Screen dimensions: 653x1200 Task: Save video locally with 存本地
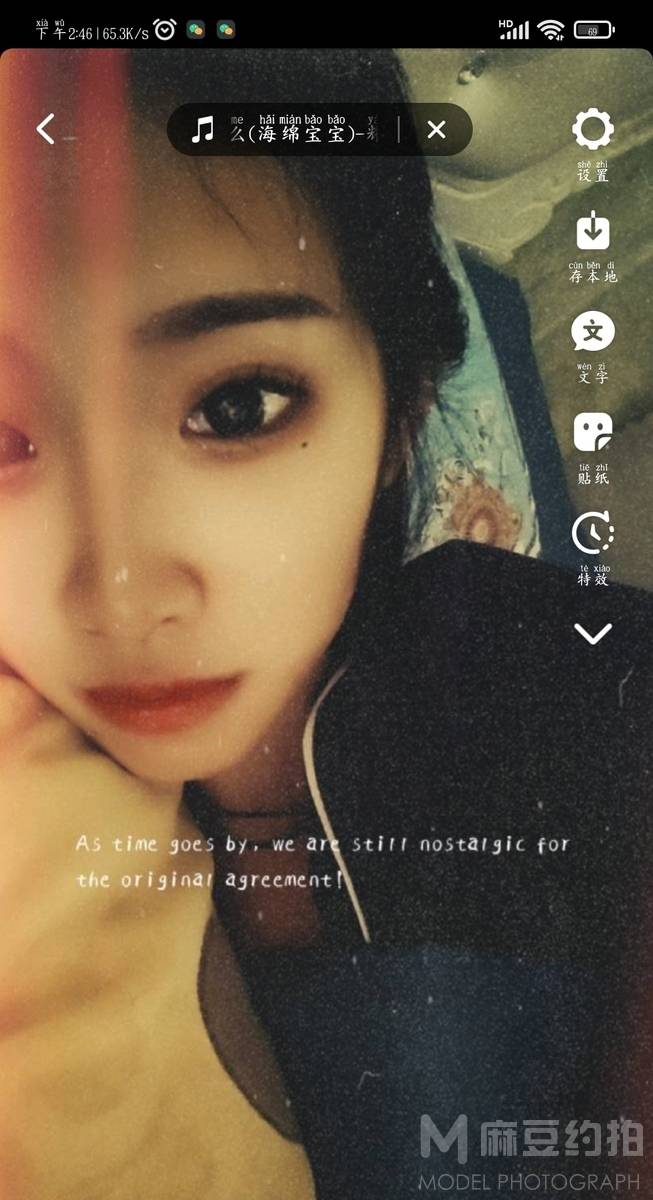(x=593, y=245)
